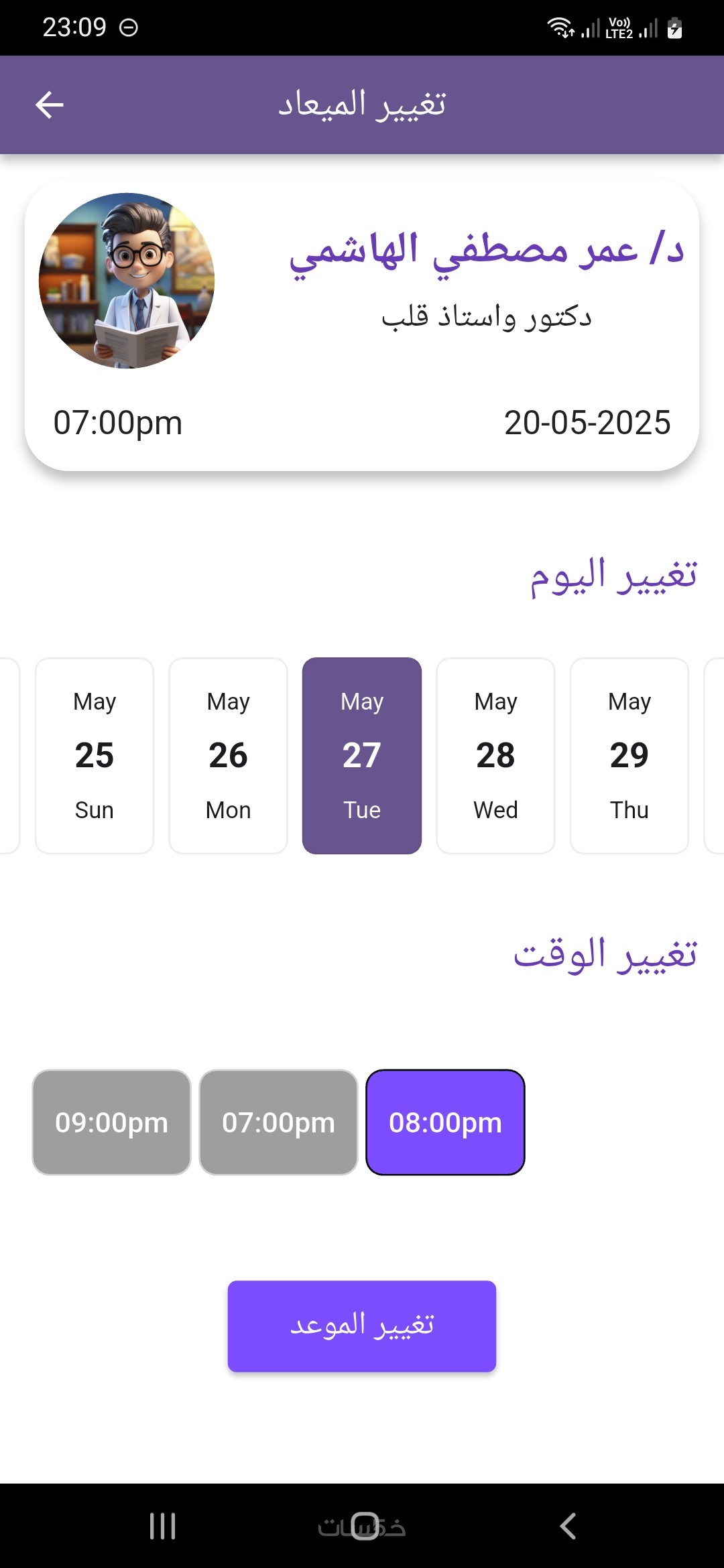Select the 09:00pm time slot

(111, 1122)
